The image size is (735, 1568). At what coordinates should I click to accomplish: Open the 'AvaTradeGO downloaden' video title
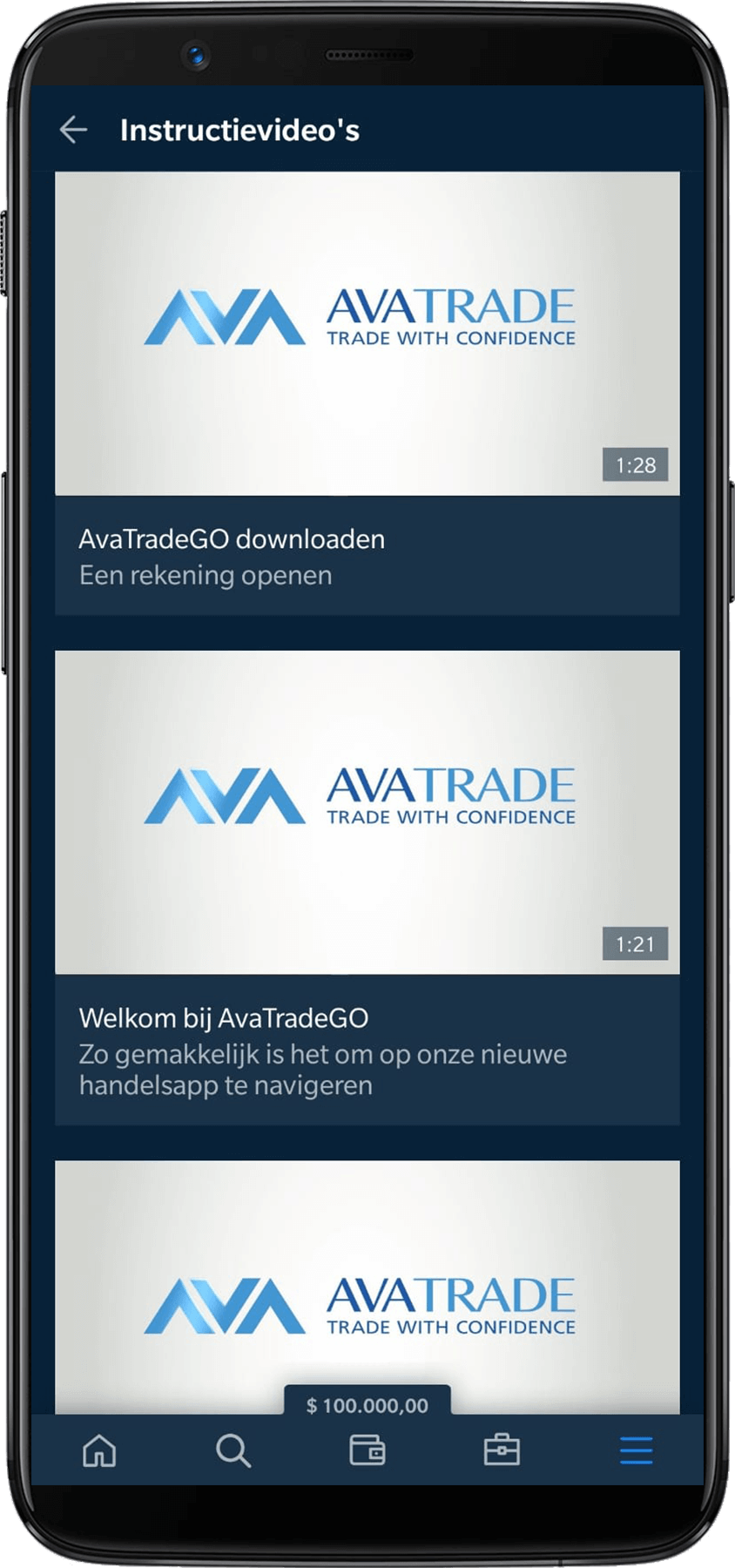(x=232, y=538)
